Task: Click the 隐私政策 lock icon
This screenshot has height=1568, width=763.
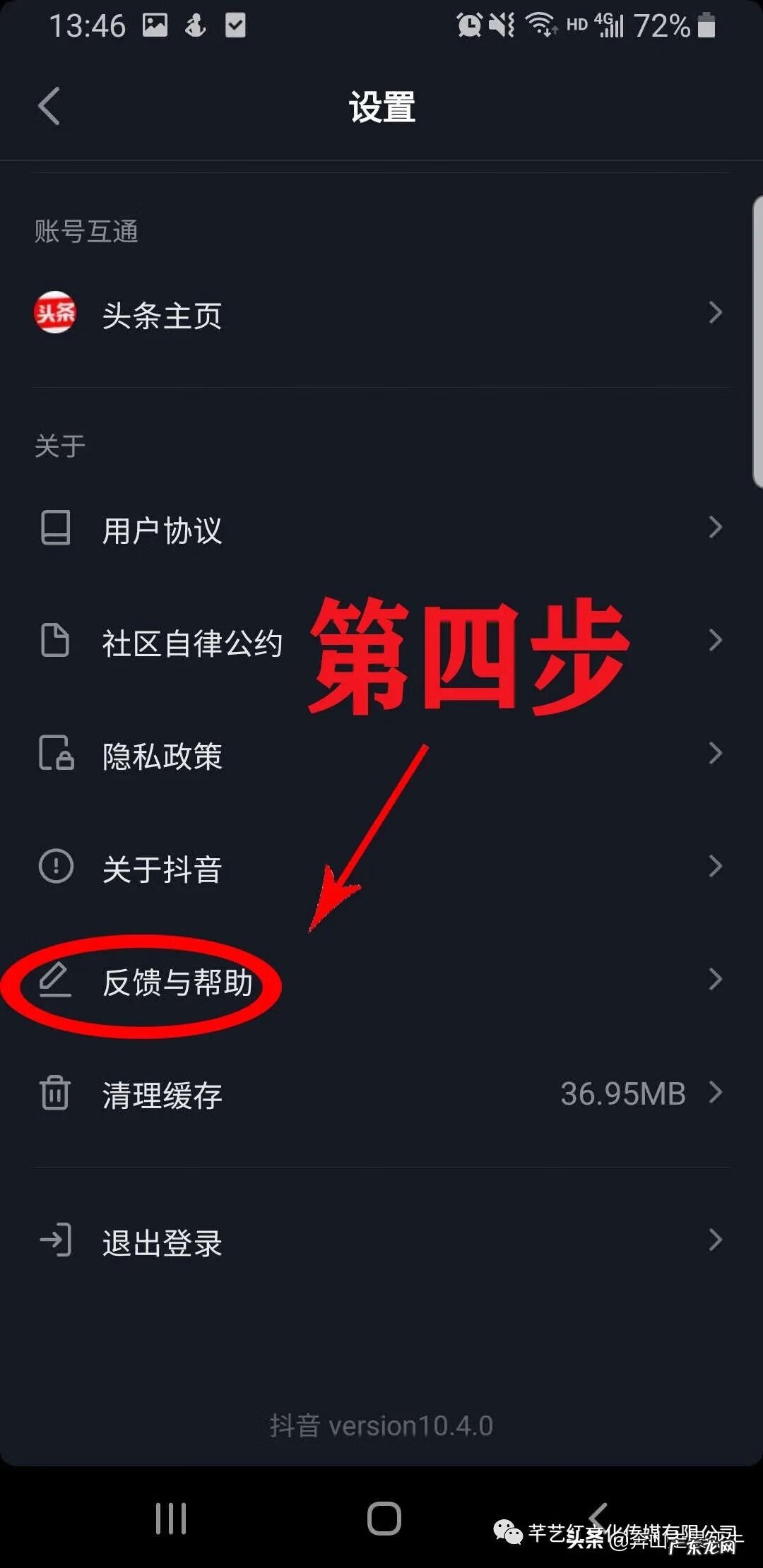Action: tap(57, 754)
